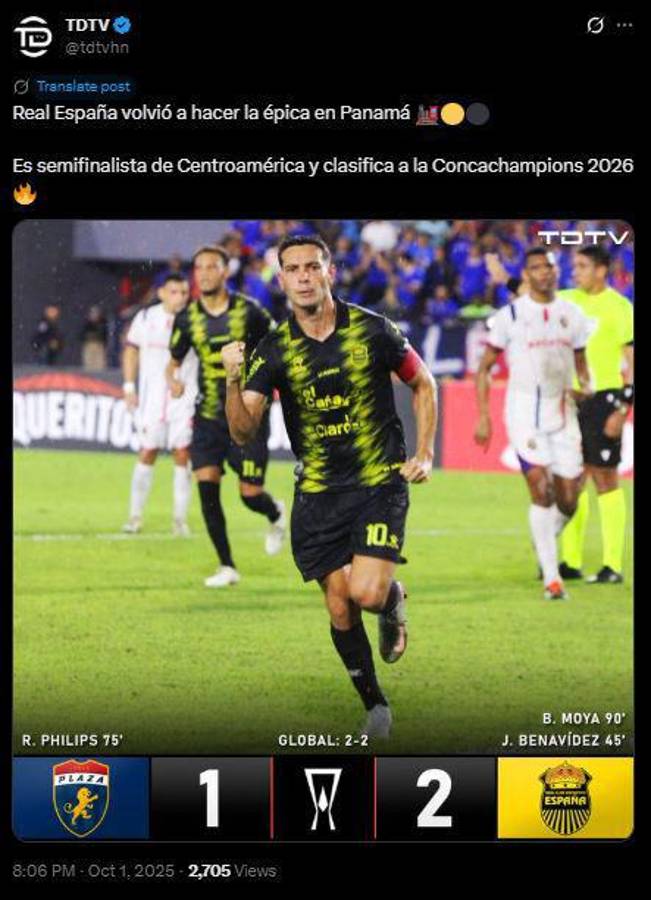Tap the Grok icon beside the post

click(x=594, y=26)
